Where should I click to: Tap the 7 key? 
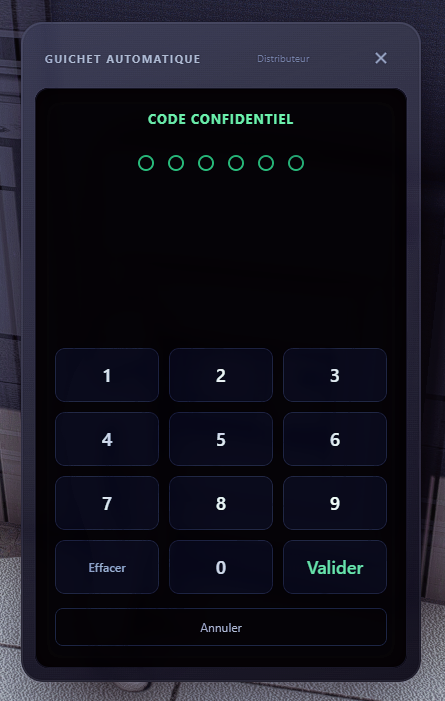107,503
